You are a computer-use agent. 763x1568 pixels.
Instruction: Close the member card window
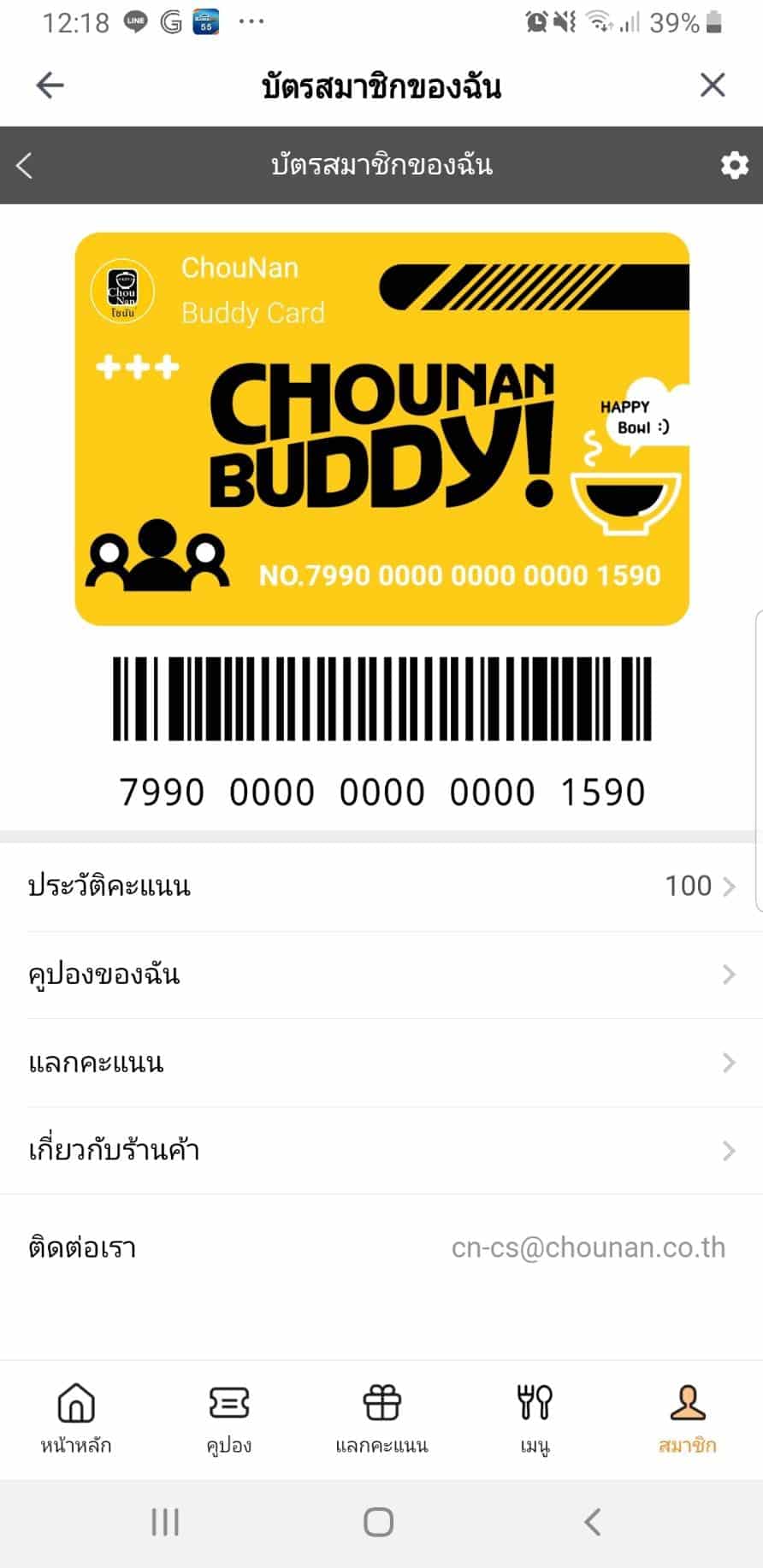pyautogui.click(x=713, y=85)
